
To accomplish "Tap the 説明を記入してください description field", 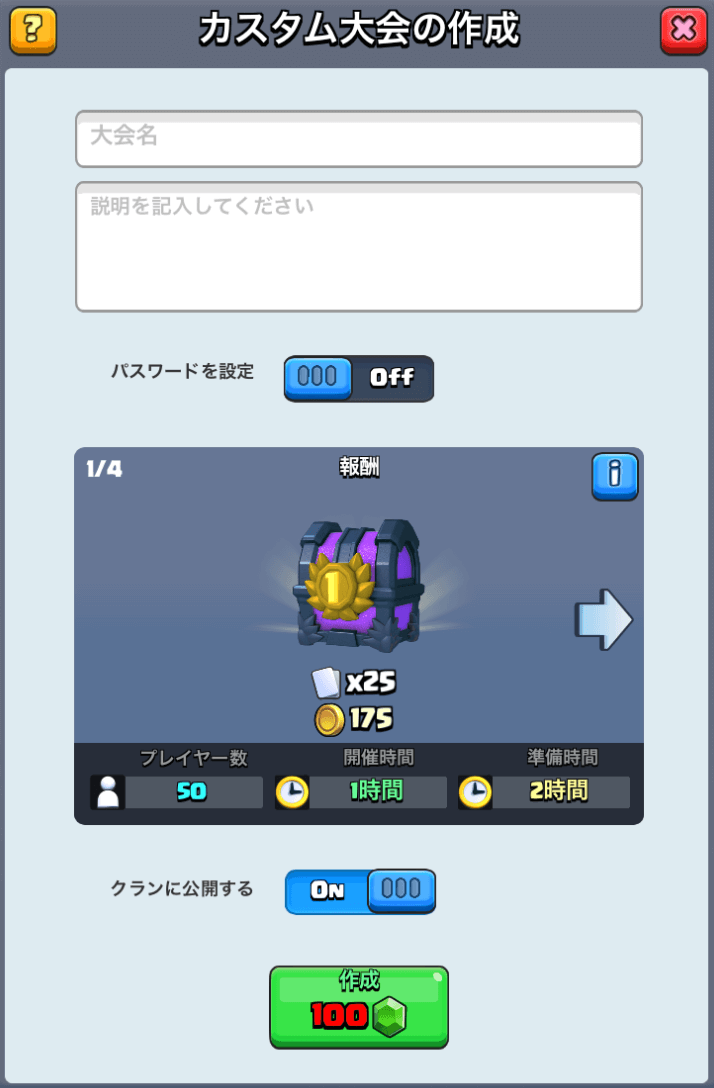I will [x=358, y=246].
